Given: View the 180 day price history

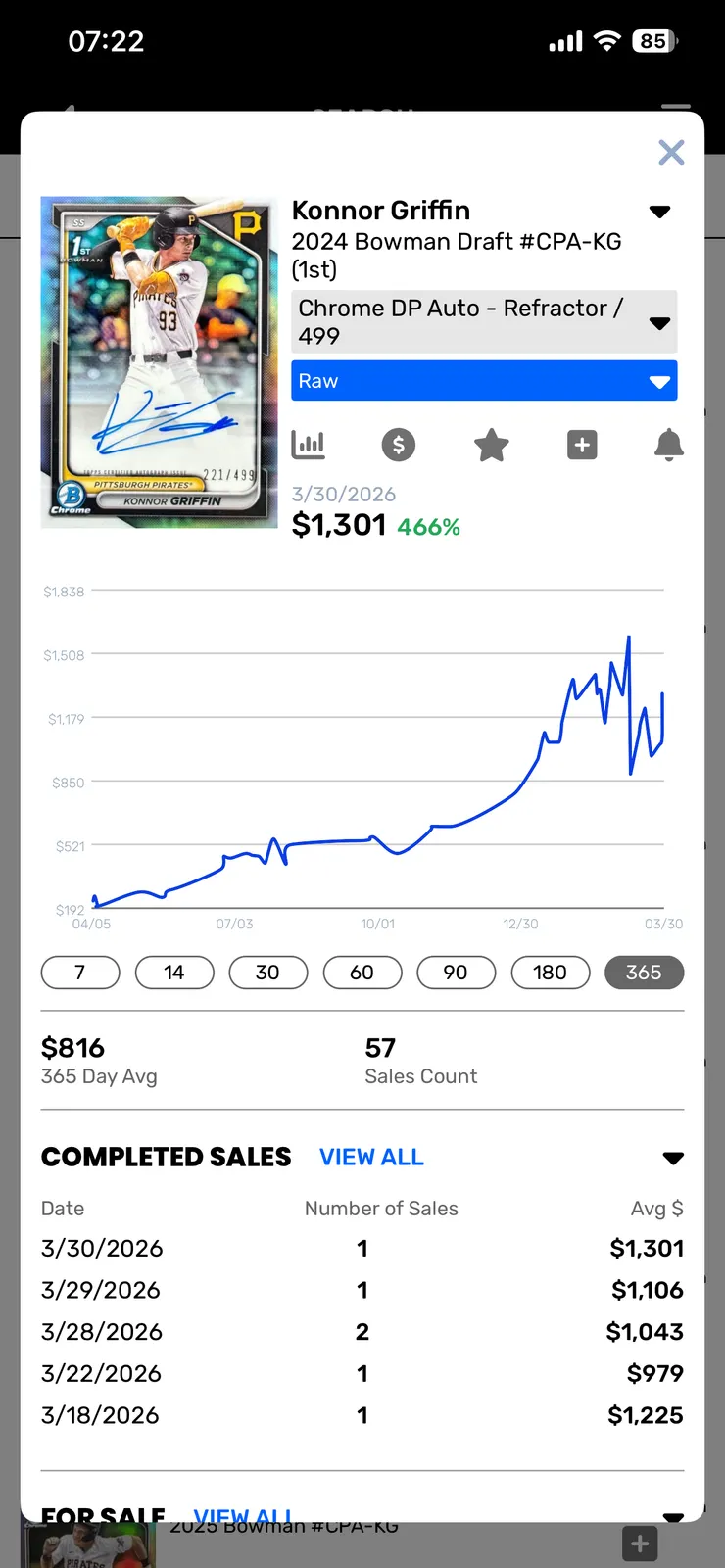Looking at the screenshot, I should coord(550,973).
